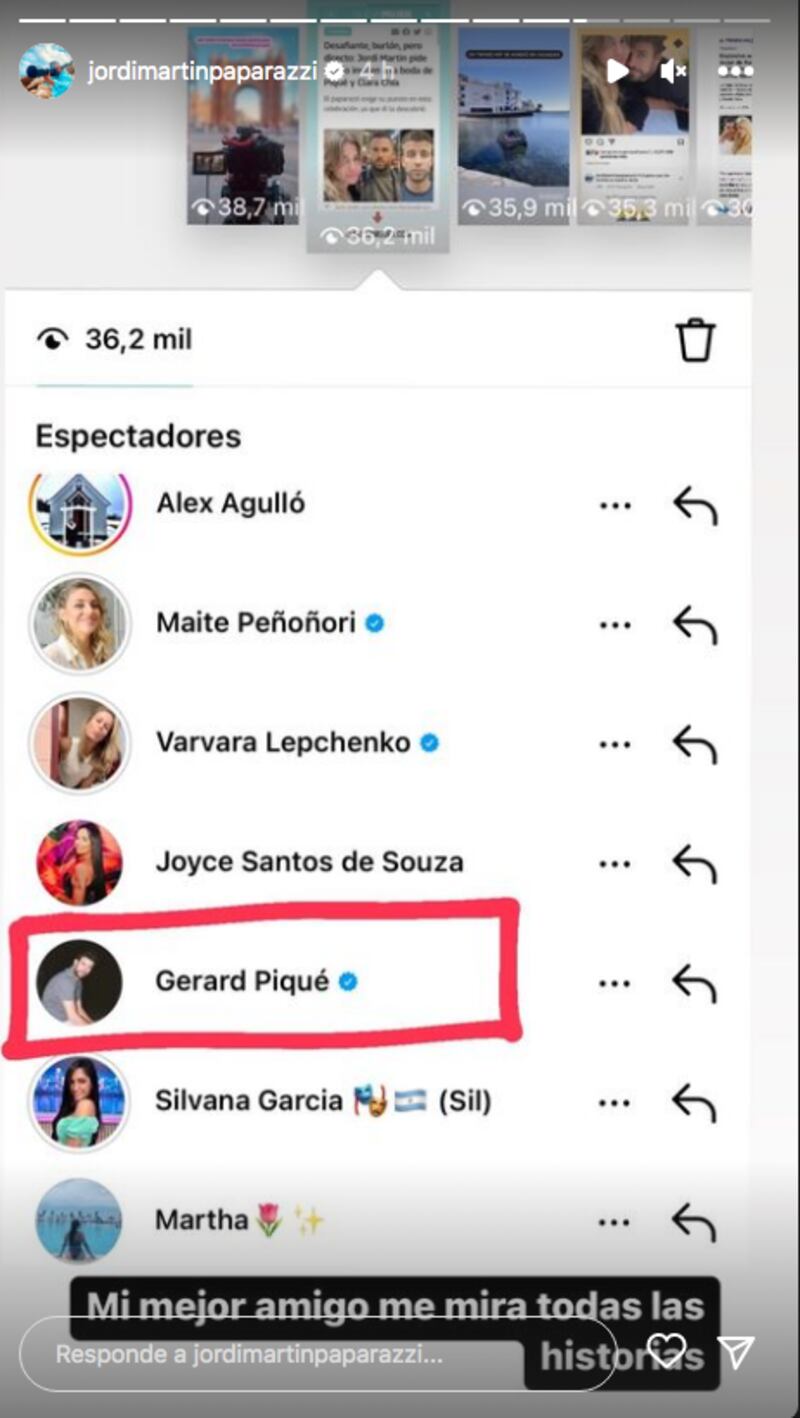
Task: Share the story via the paper plane icon
Action: click(736, 1352)
